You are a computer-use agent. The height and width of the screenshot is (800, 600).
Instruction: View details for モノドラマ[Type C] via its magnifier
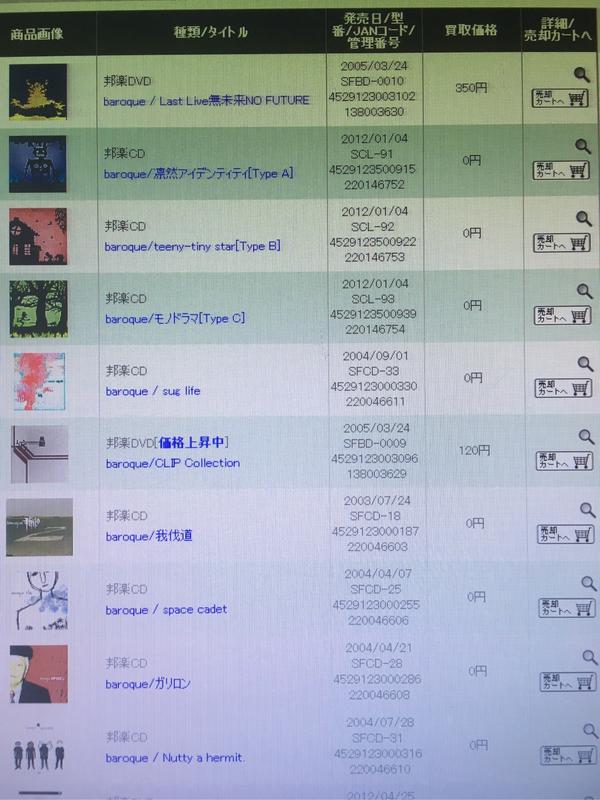click(585, 290)
